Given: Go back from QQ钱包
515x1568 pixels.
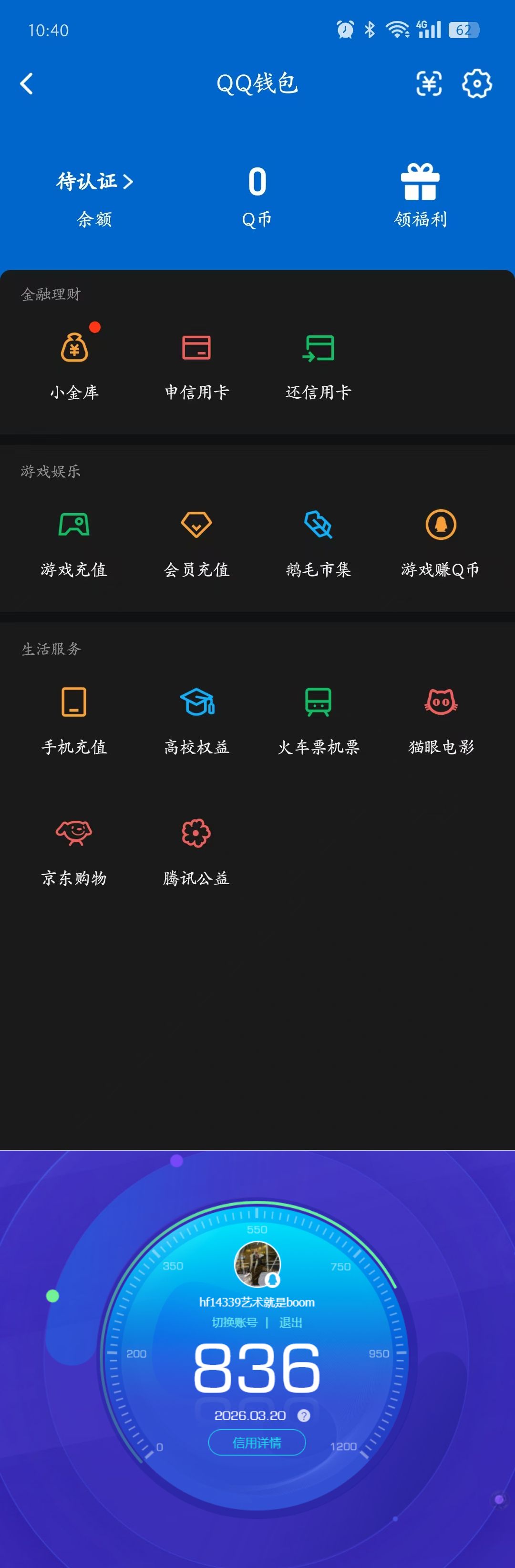Looking at the screenshot, I should [27, 84].
